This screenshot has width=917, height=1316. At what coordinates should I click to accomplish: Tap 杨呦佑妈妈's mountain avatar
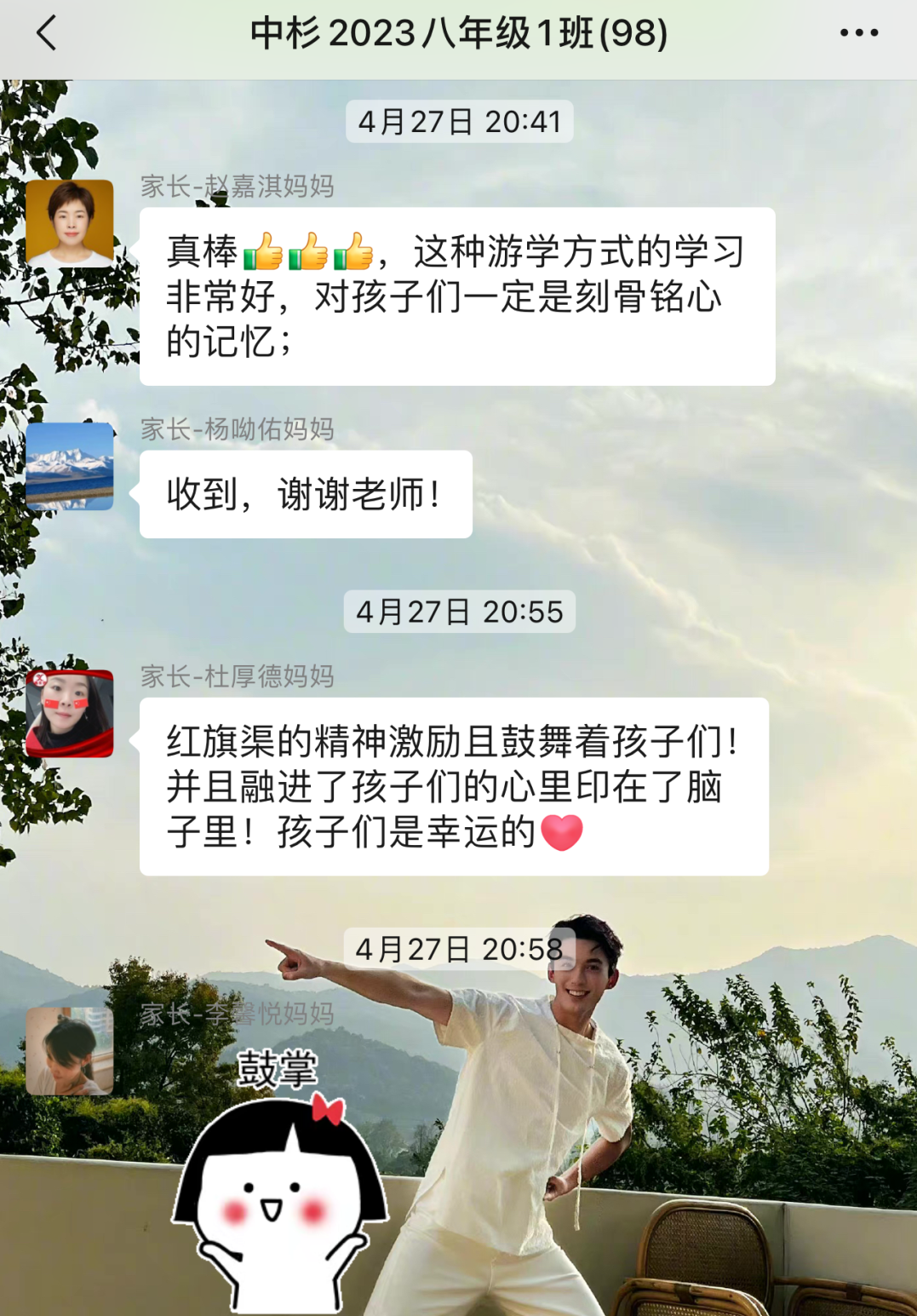coord(70,466)
